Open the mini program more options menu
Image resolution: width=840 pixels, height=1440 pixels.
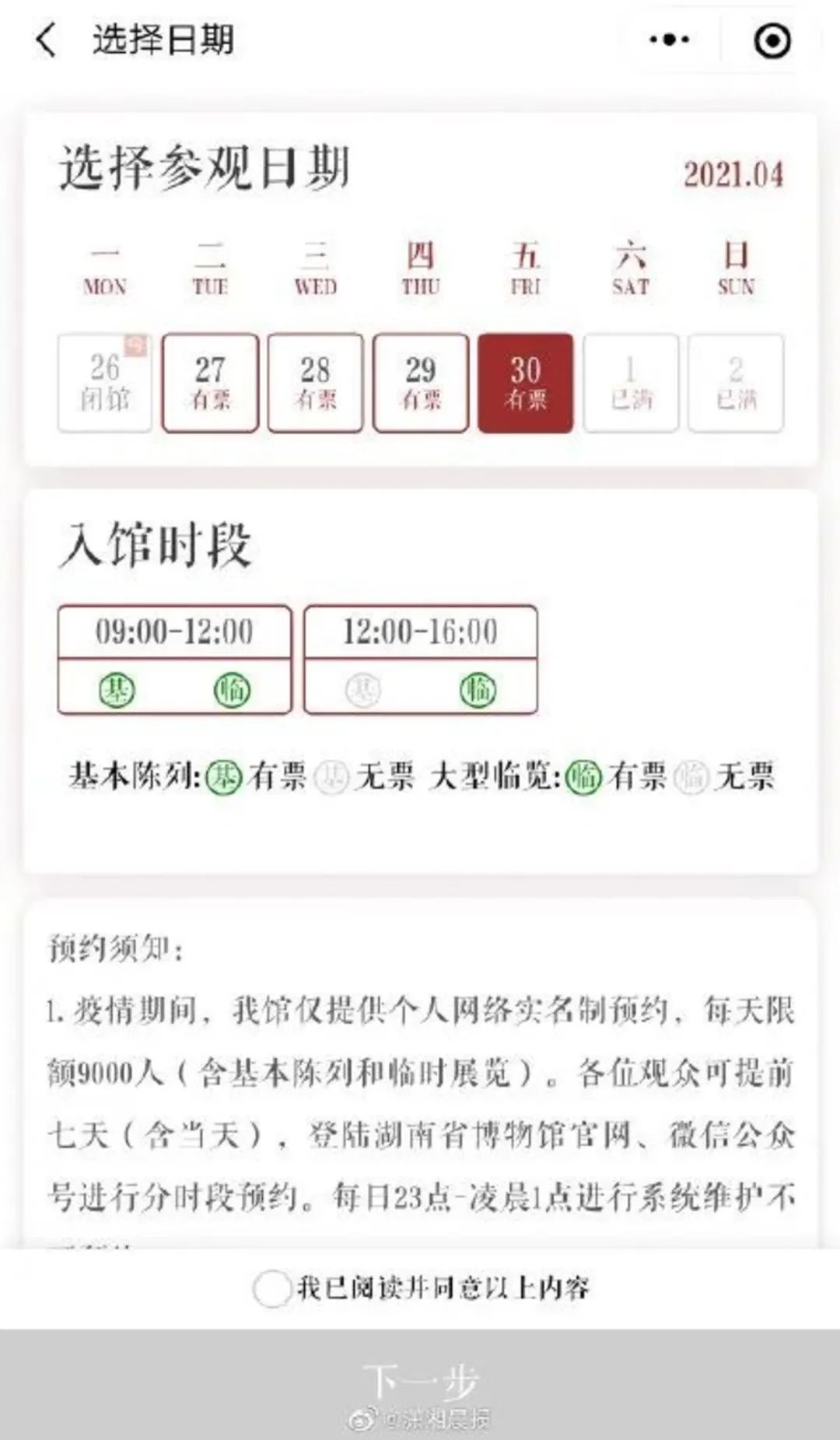pos(669,40)
